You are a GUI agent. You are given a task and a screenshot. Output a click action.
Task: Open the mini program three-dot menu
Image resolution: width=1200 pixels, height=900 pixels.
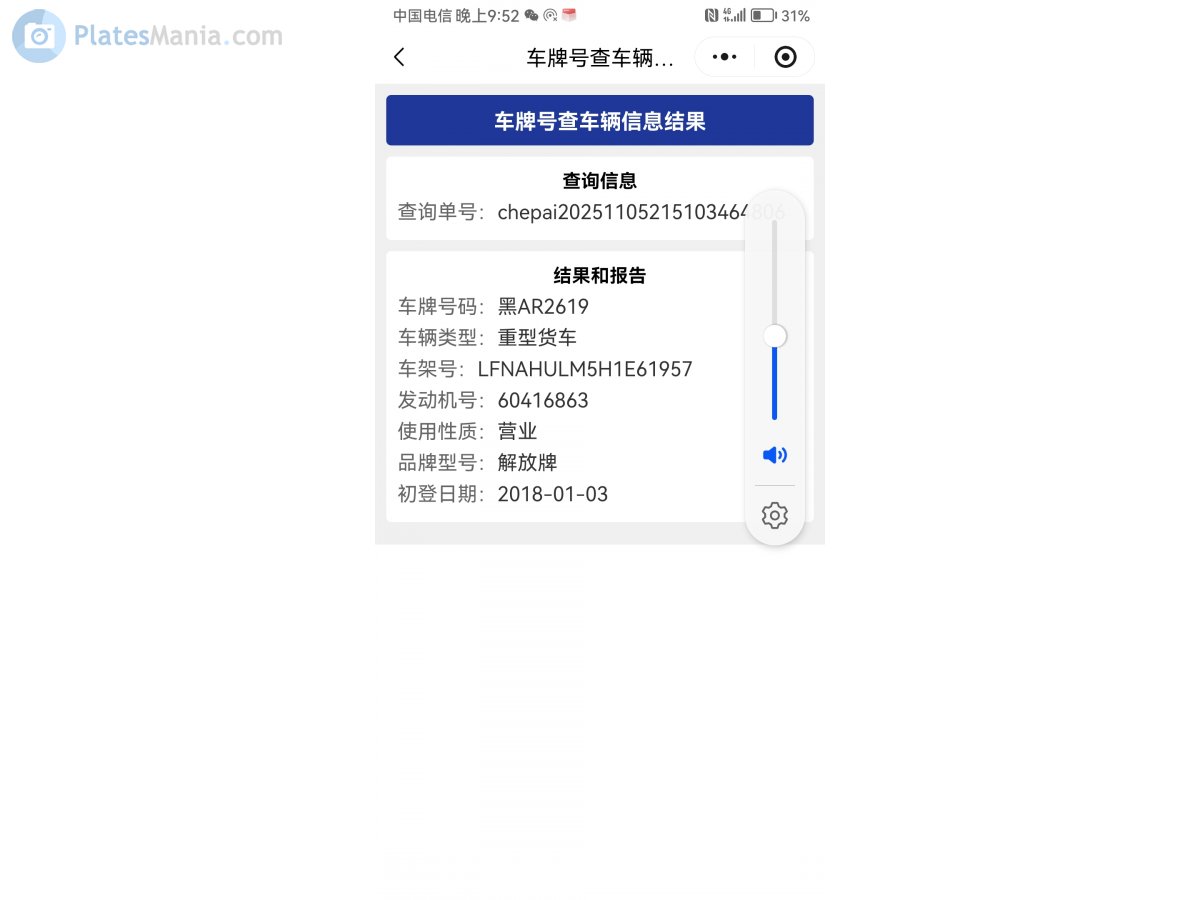click(725, 57)
